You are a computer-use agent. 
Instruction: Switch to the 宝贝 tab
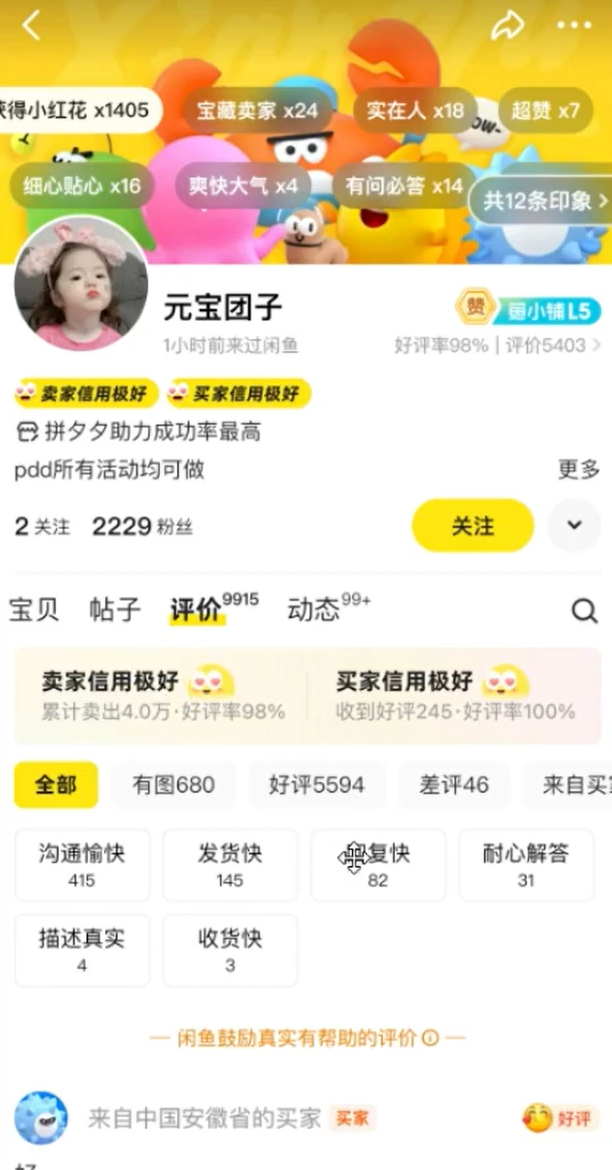click(x=34, y=610)
